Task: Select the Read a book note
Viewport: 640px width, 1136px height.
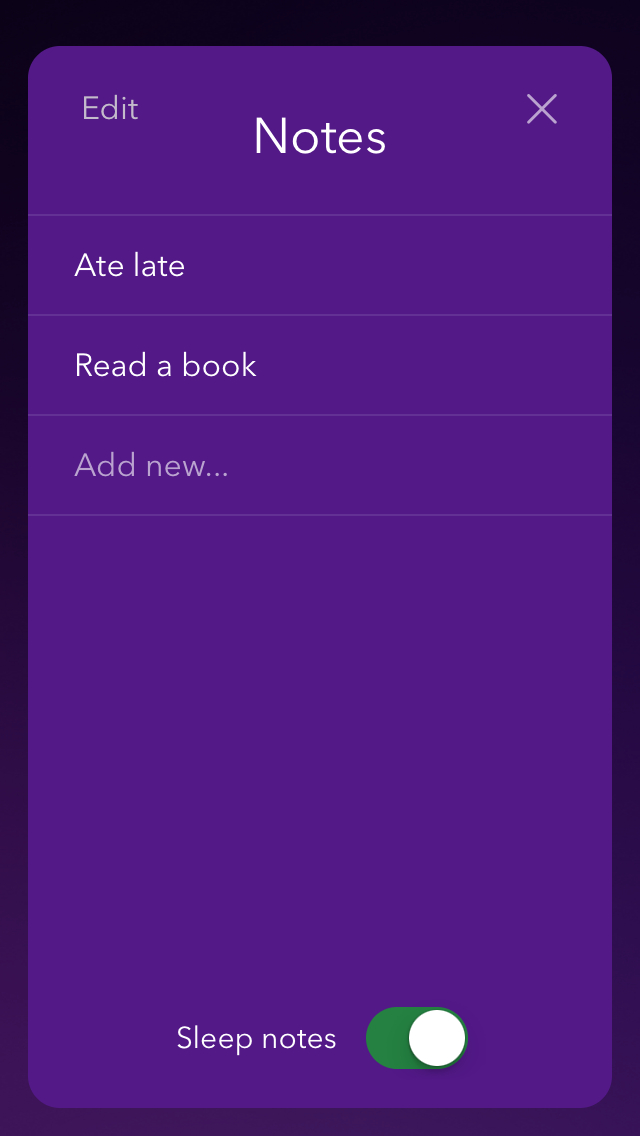Action: click(x=320, y=365)
